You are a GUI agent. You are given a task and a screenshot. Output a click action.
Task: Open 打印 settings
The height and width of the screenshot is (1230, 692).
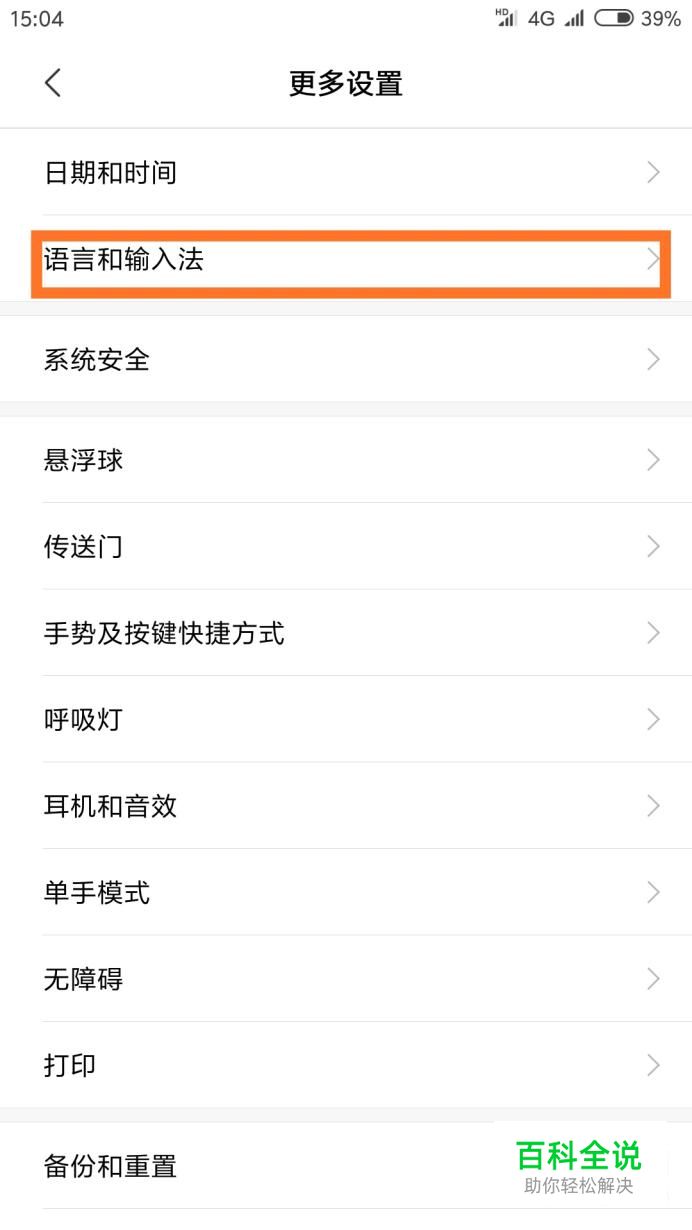click(346, 1064)
